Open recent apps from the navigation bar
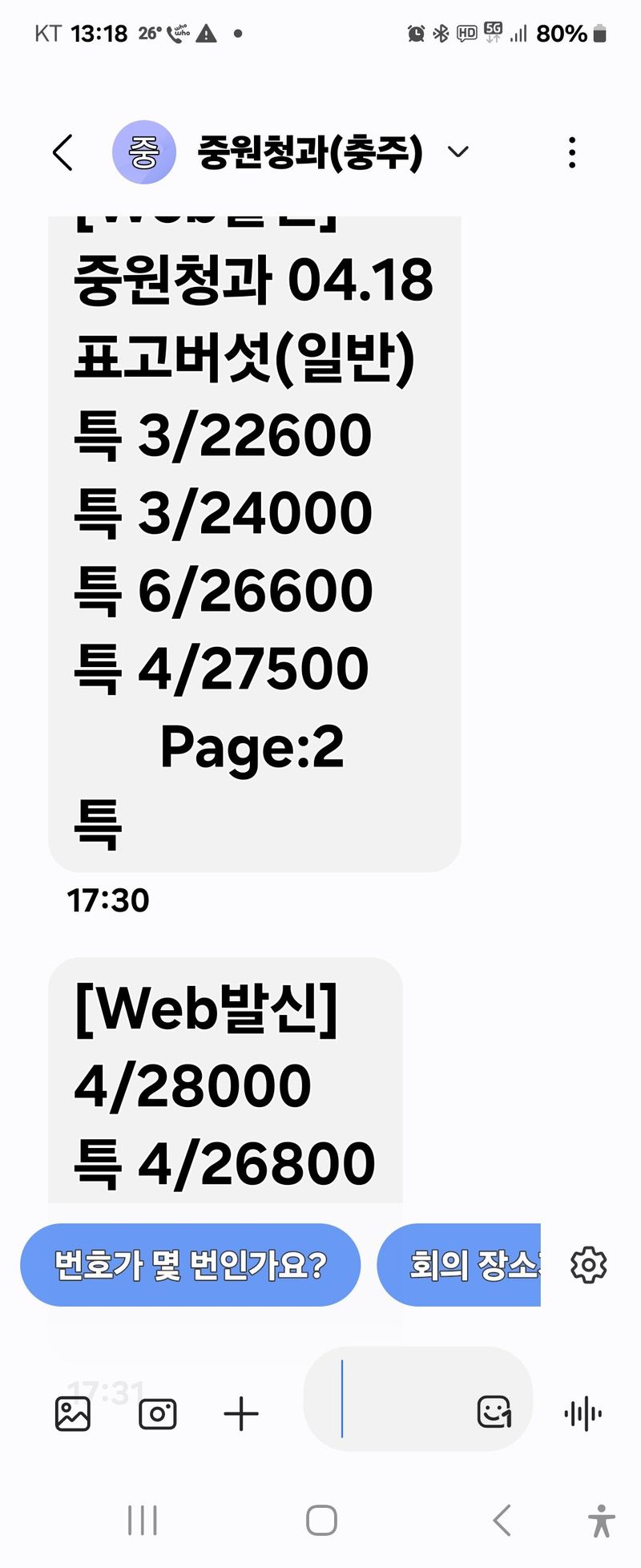This screenshot has width=641, height=1568. click(143, 1520)
